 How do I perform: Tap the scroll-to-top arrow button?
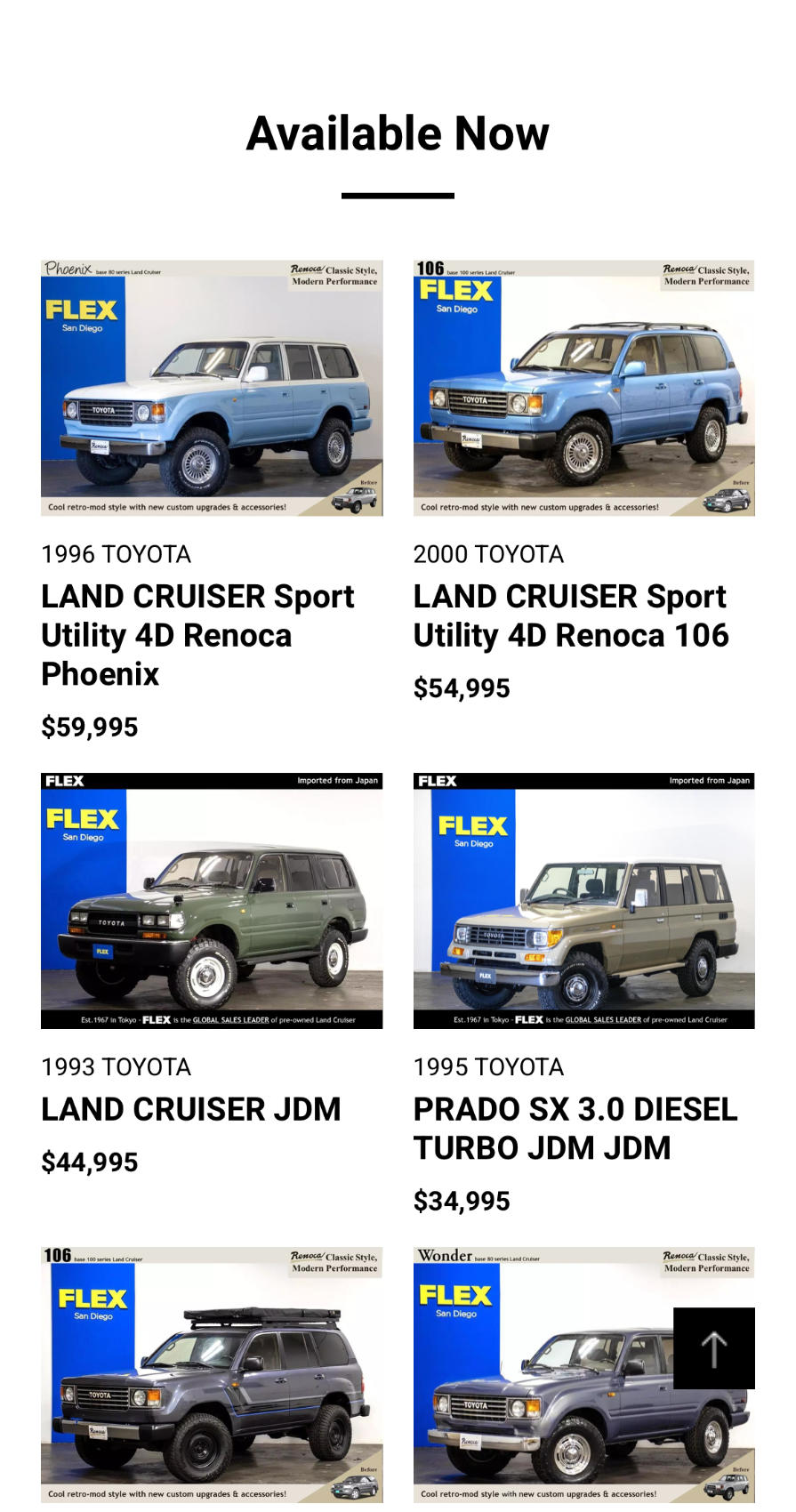coord(713,1347)
